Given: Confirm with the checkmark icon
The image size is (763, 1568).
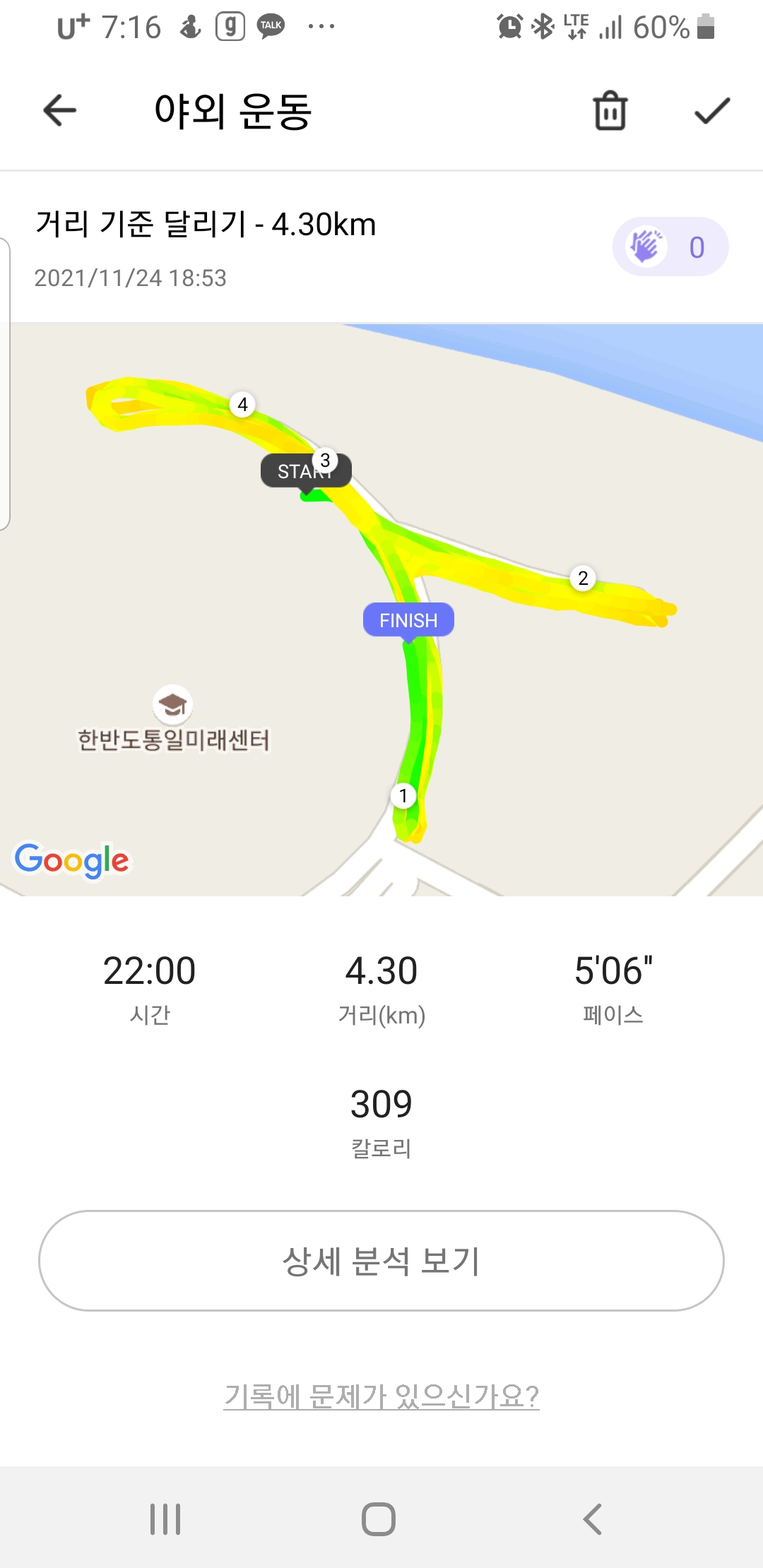Looking at the screenshot, I should click(711, 111).
